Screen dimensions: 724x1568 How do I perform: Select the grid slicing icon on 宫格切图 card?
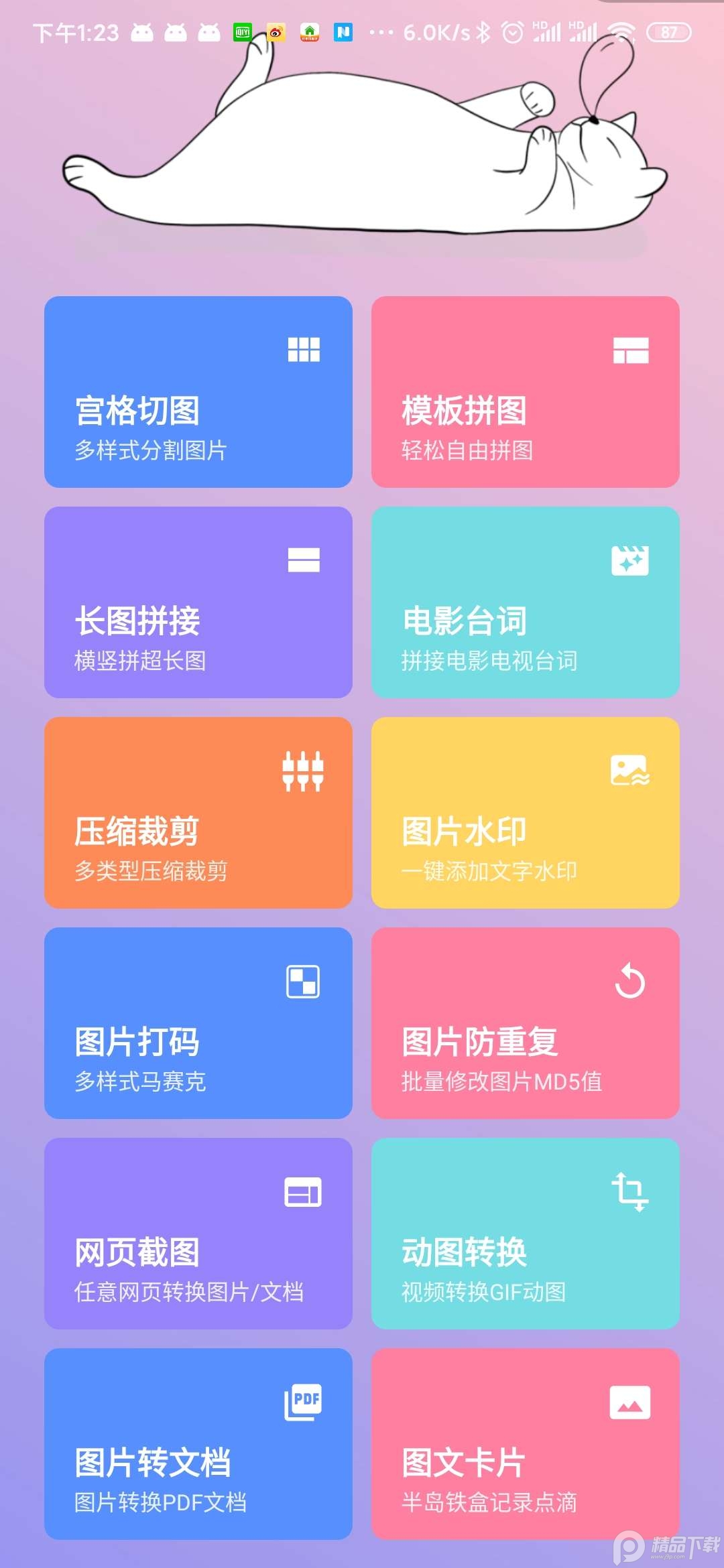point(305,349)
